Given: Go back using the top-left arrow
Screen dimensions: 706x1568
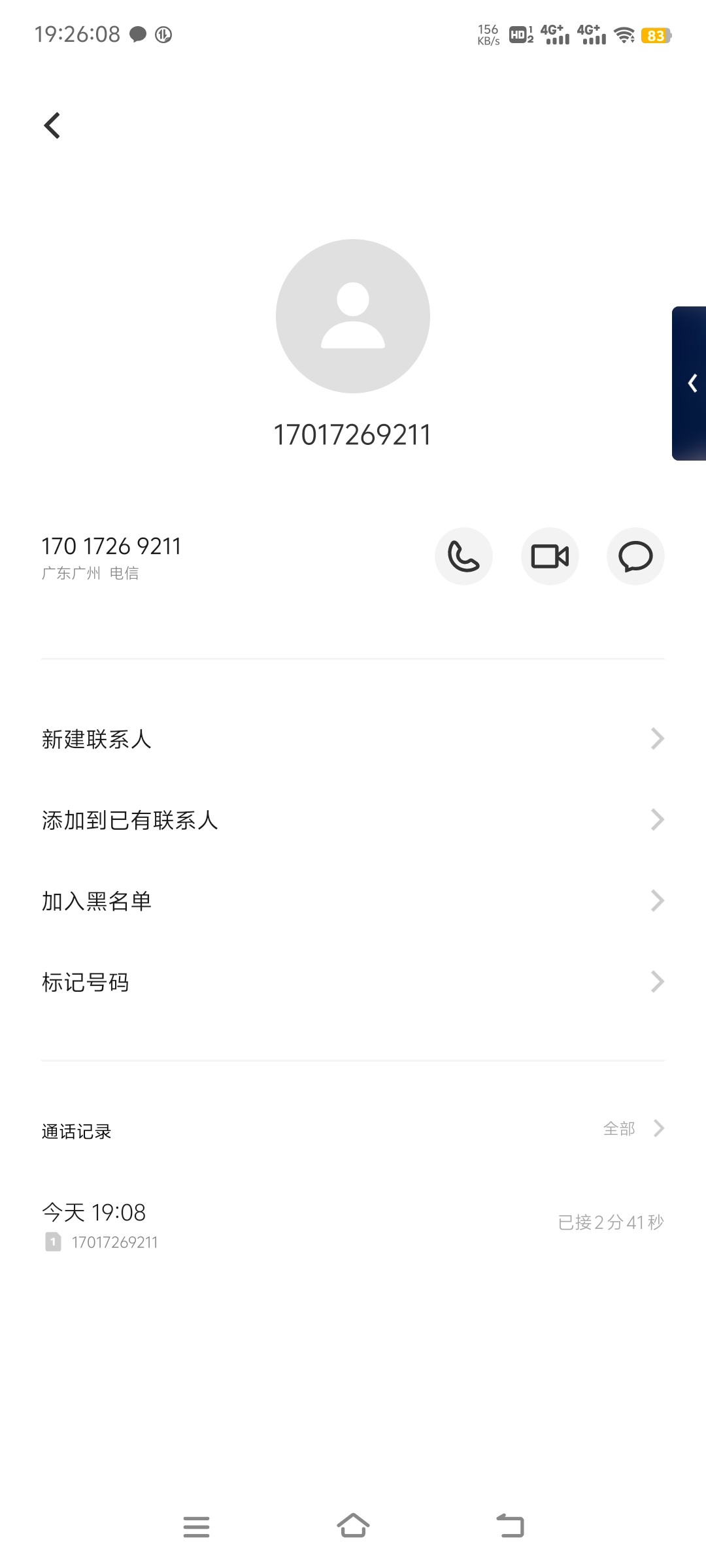Looking at the screenshot, I should (x=52, y=125).
